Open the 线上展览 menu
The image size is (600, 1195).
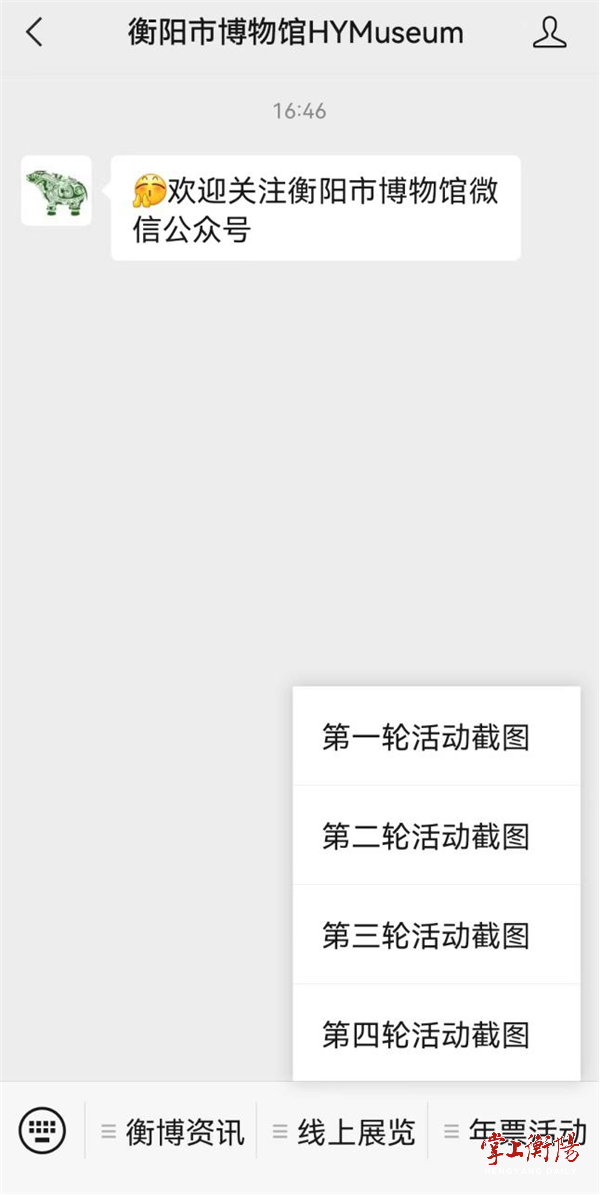pos(342,1131)
